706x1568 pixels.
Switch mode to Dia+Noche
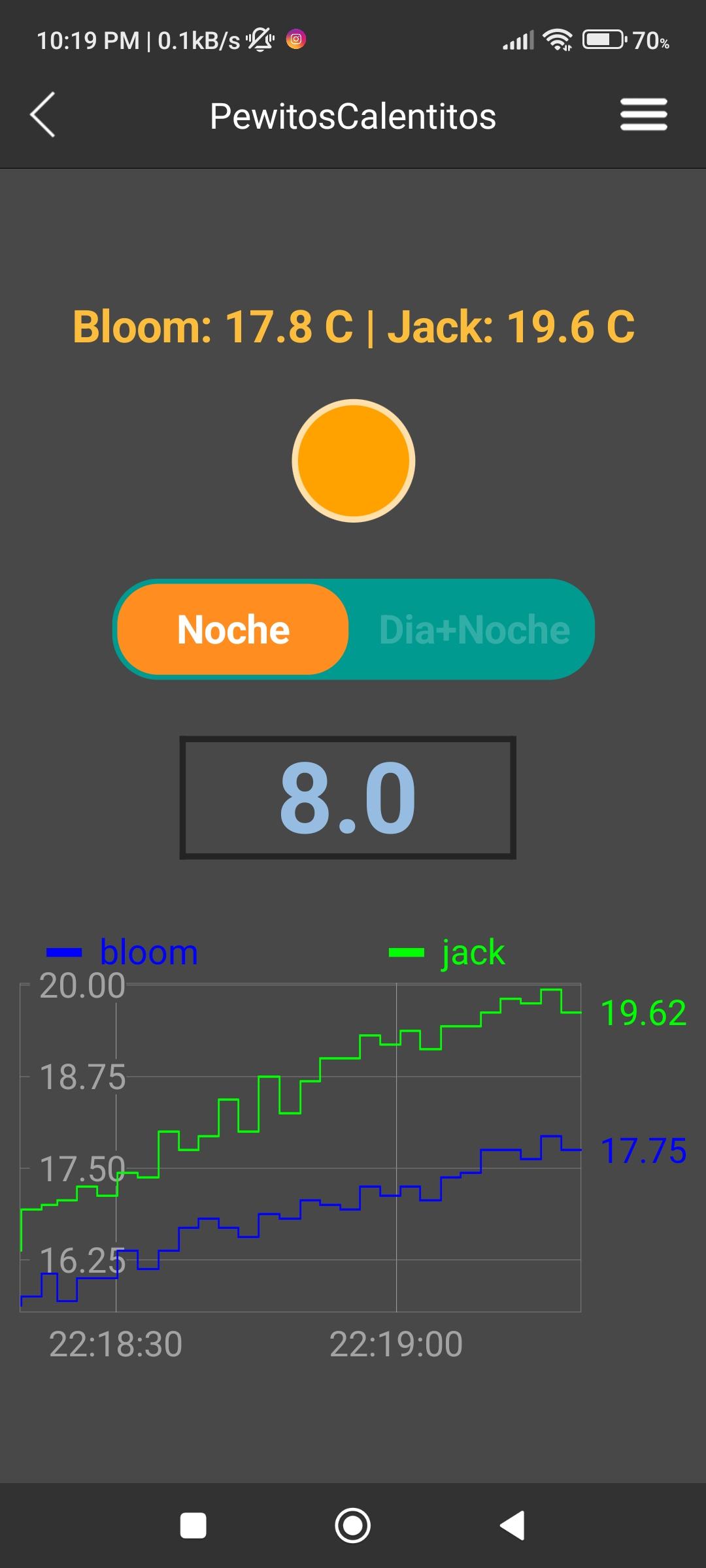(x=474, y=630)
